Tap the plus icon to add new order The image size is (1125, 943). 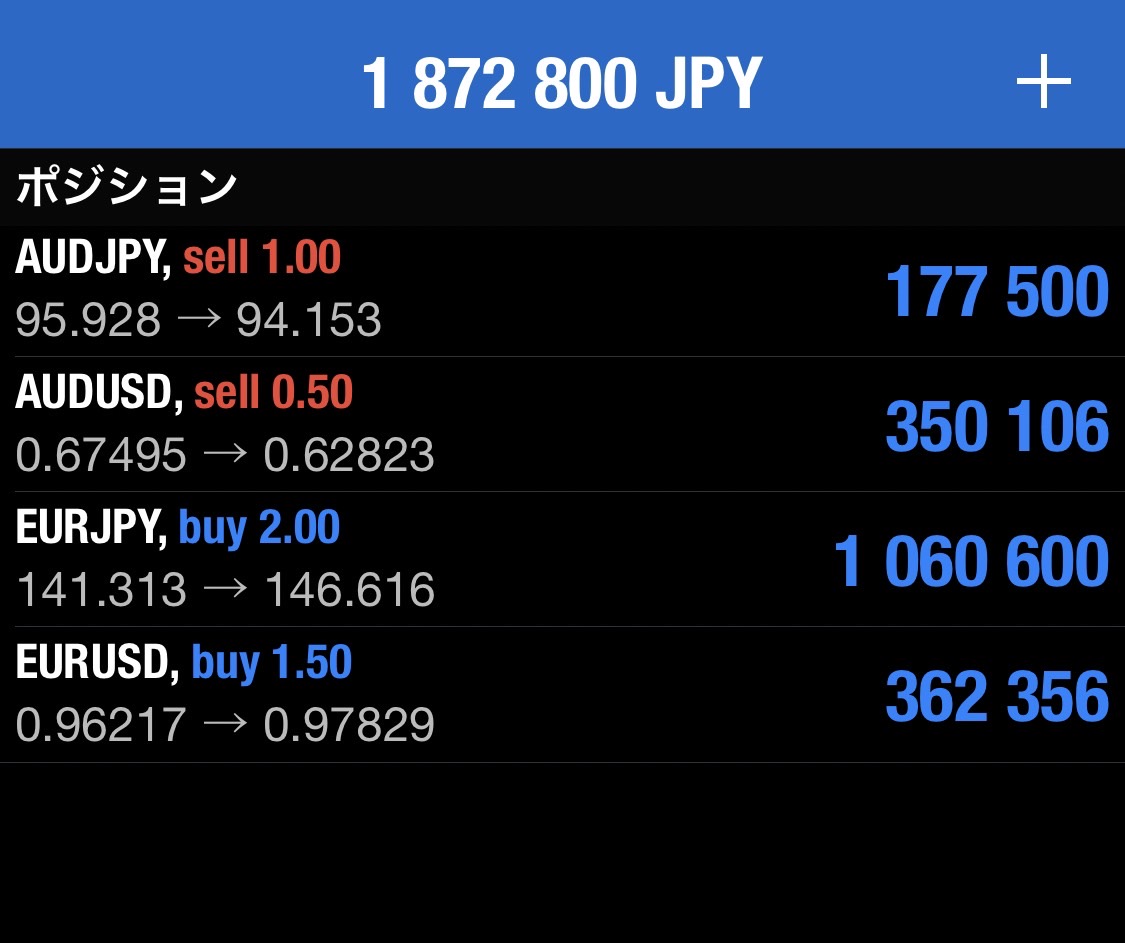tap(1043, 83)
